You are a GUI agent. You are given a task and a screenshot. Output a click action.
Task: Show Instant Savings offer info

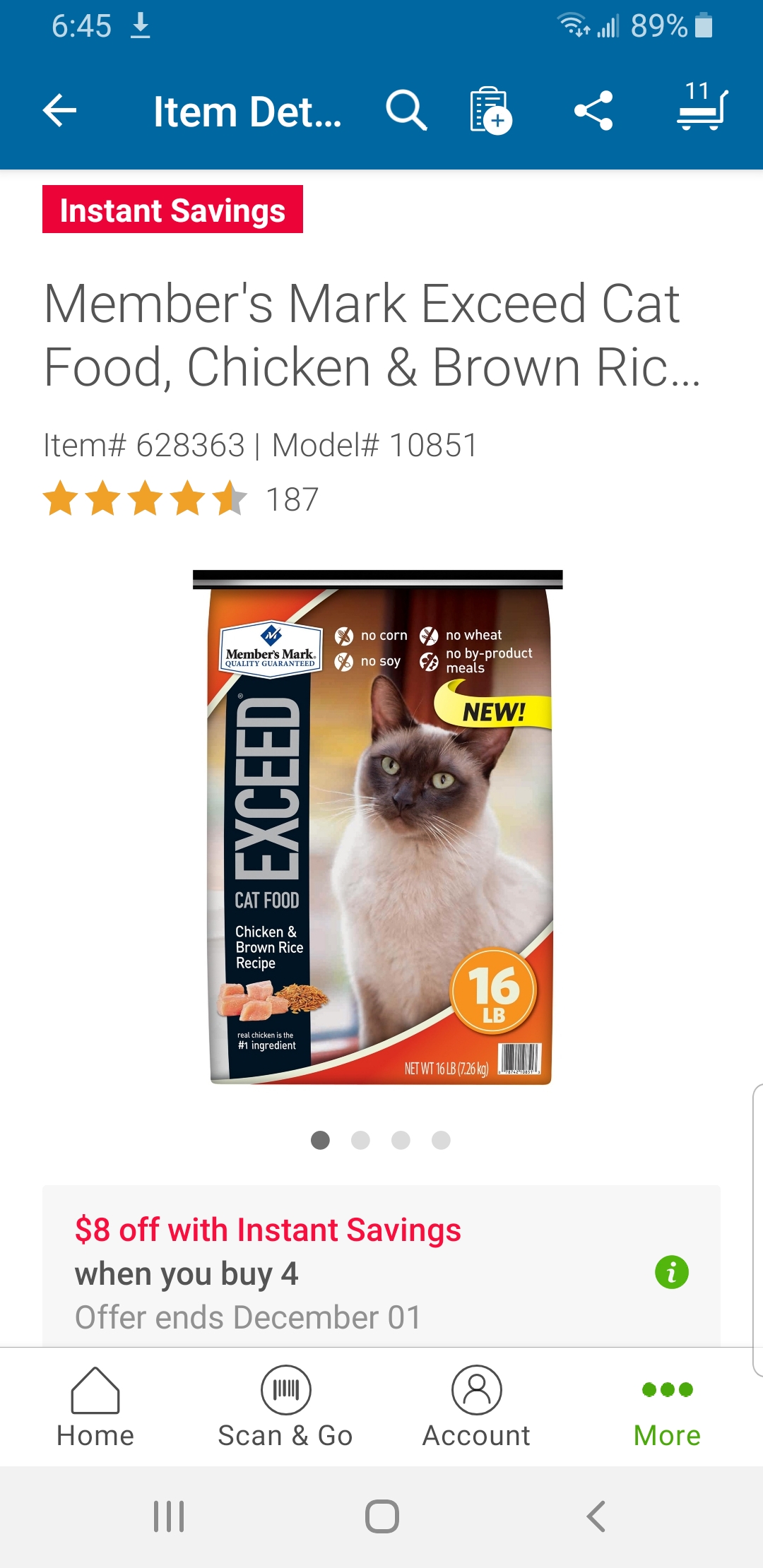tap(671, 1273)
